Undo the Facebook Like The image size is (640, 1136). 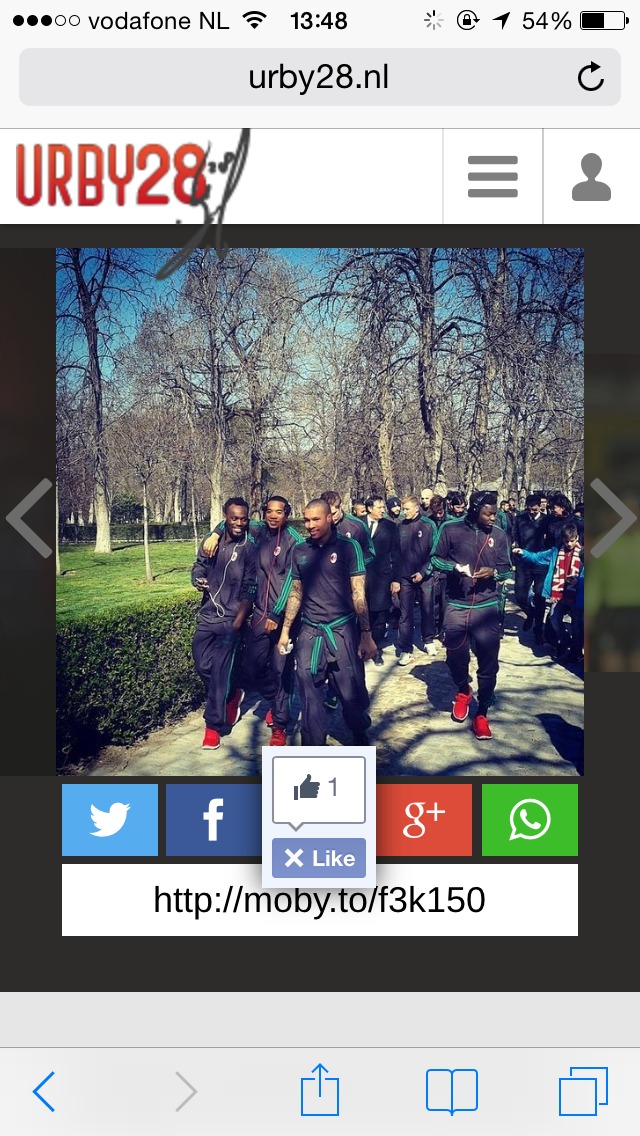(319, 858)
